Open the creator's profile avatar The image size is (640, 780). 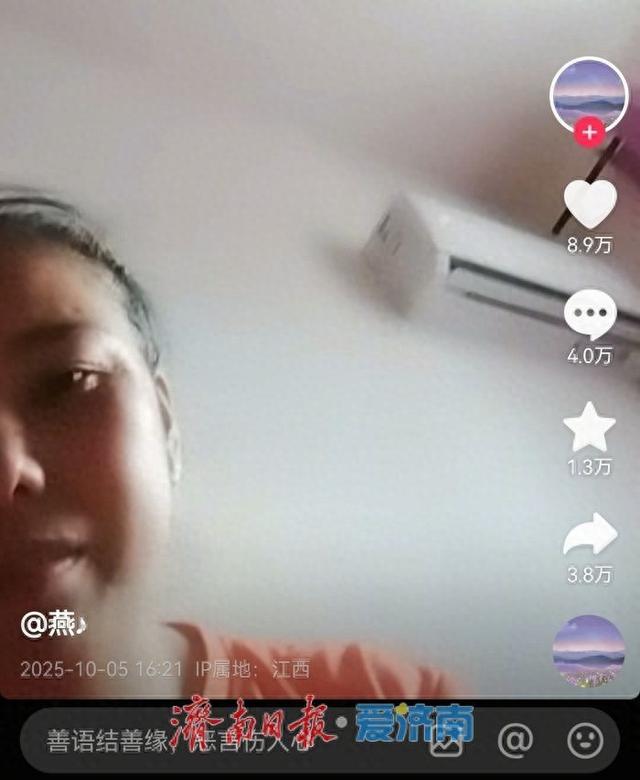point(588,92)
